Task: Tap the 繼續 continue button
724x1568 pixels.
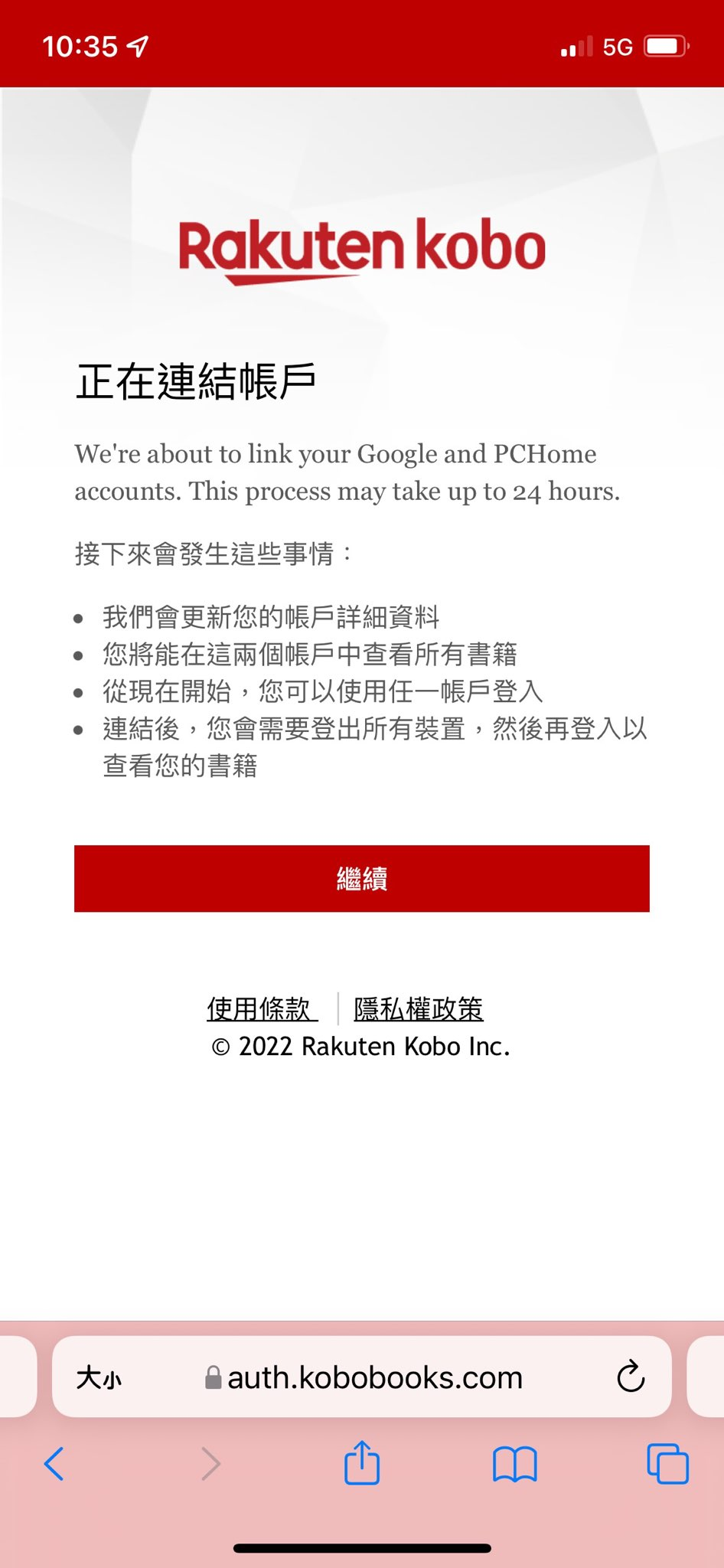Action: [361, 878]
